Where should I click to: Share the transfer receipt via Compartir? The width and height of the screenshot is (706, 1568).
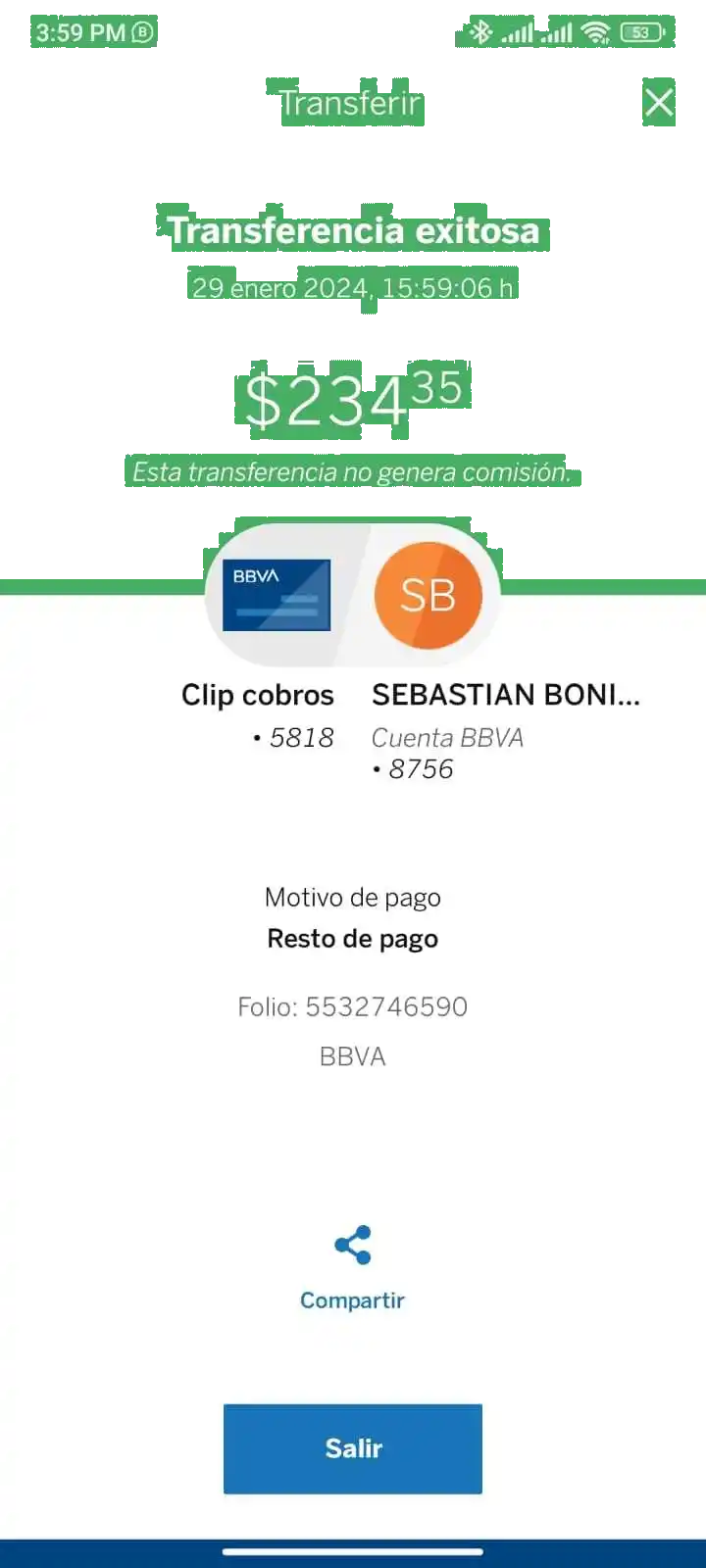(352, 1264)
